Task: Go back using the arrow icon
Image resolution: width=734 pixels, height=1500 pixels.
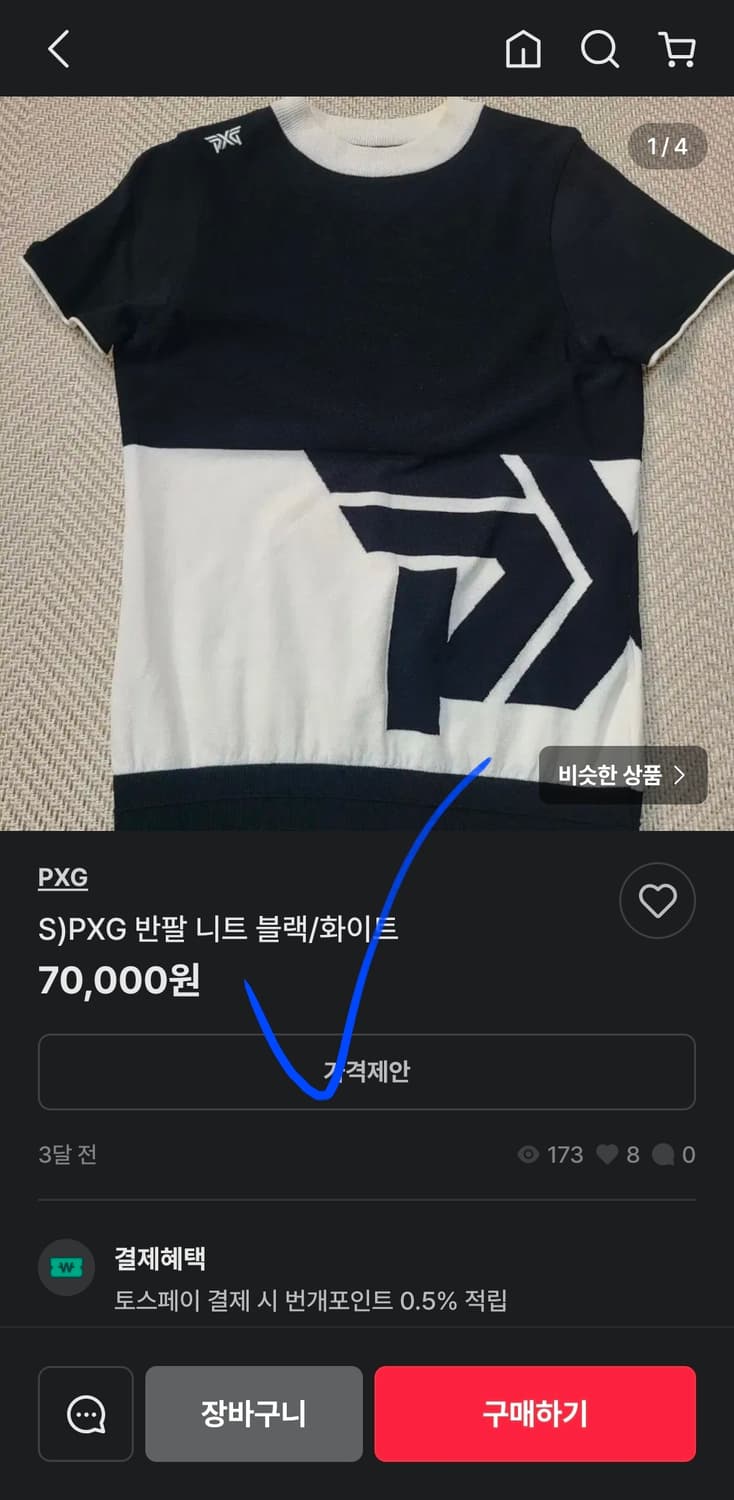Action: click(x=57, y=50)
